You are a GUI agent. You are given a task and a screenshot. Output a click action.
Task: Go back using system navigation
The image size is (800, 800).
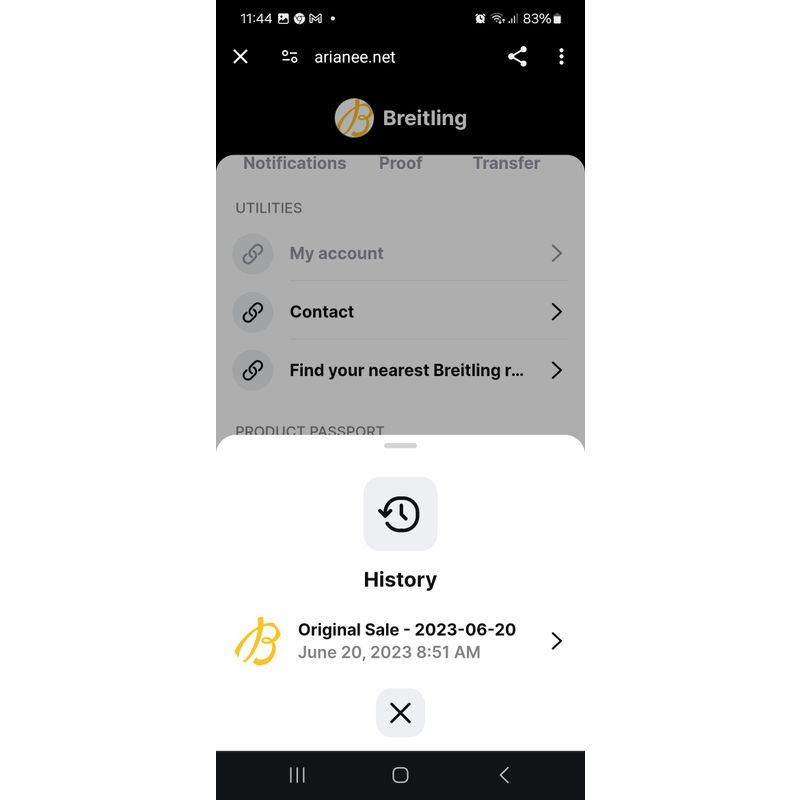(x=504, y=775)
